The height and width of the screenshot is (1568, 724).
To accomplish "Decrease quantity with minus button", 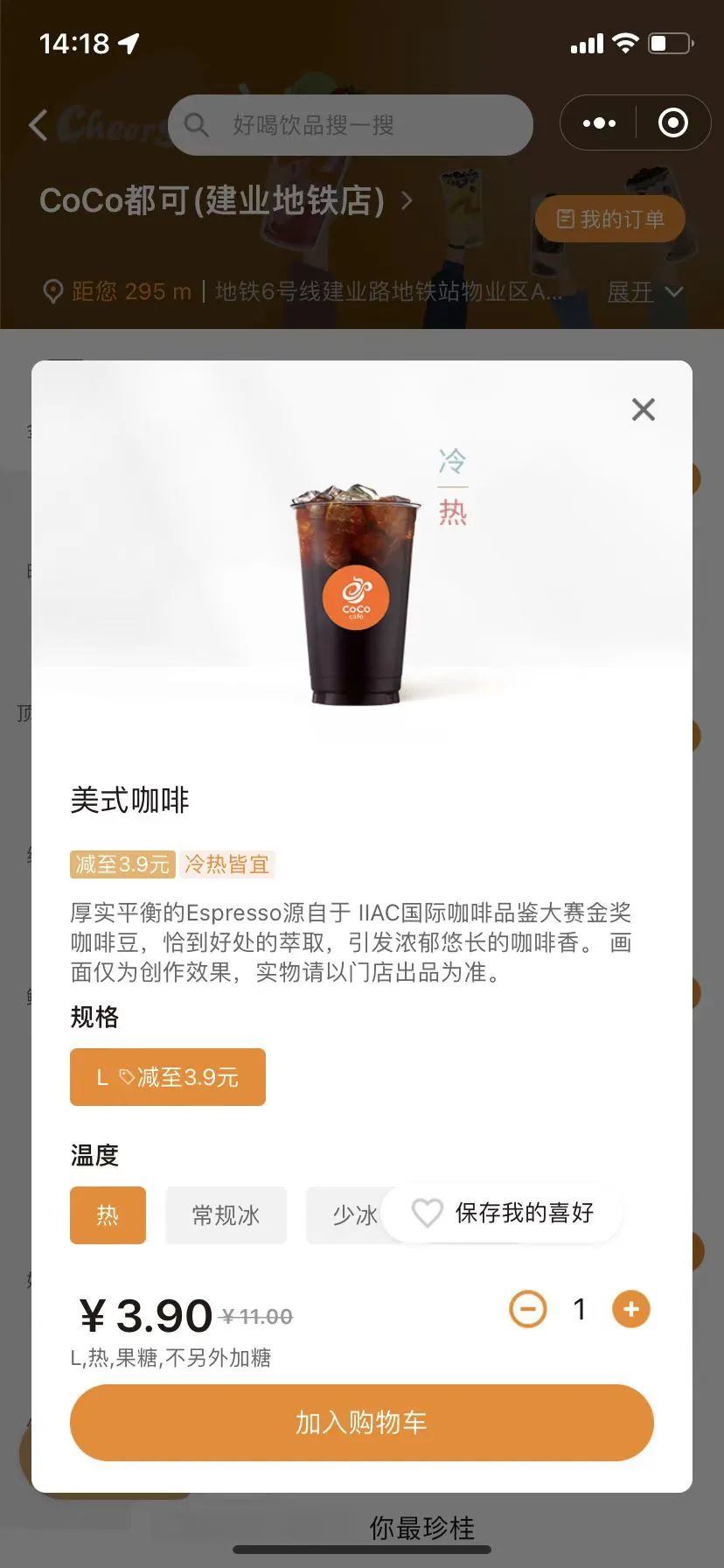I will coord(528,1309).
